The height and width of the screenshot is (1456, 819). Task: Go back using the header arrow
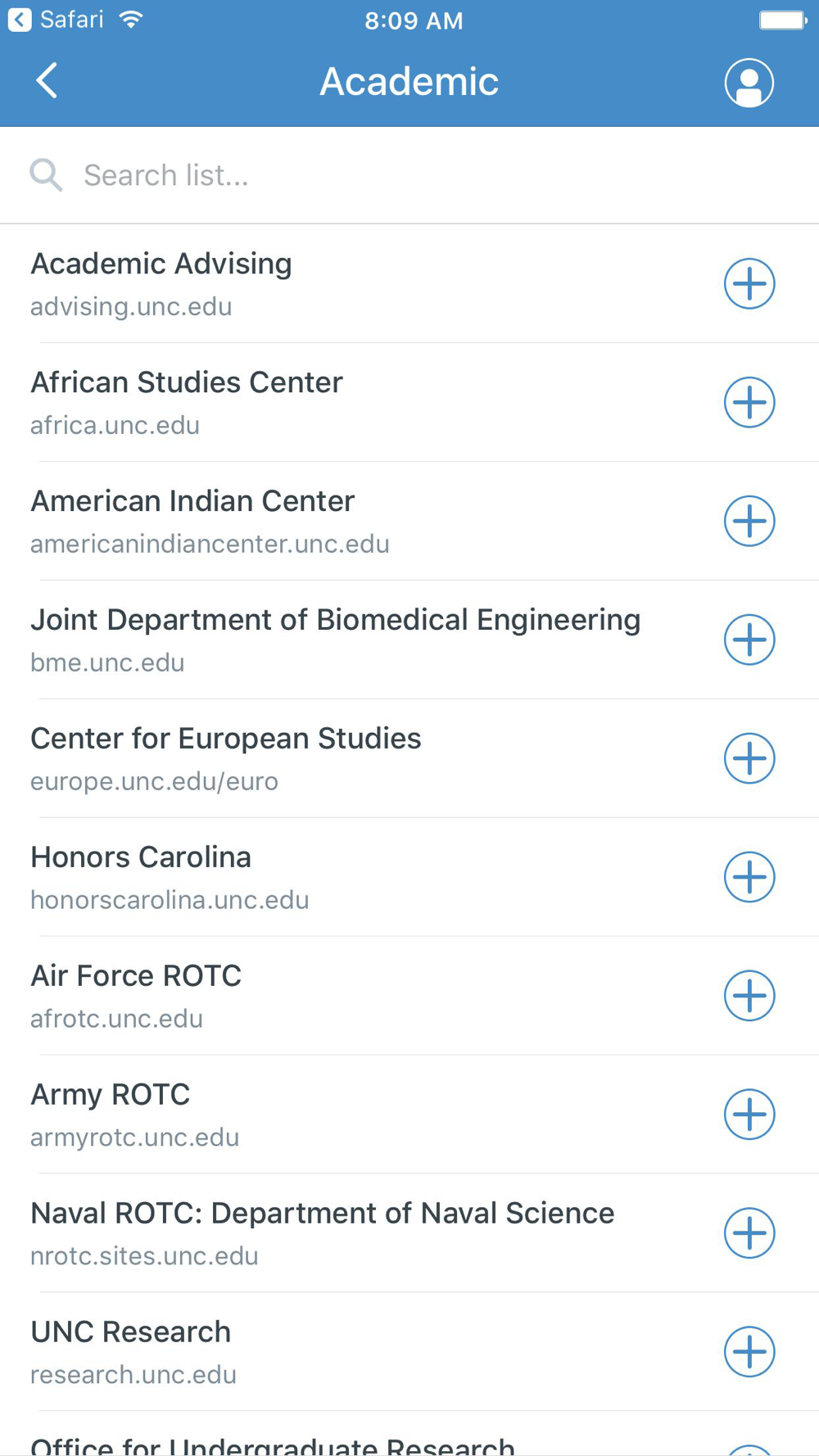[47, 80]
